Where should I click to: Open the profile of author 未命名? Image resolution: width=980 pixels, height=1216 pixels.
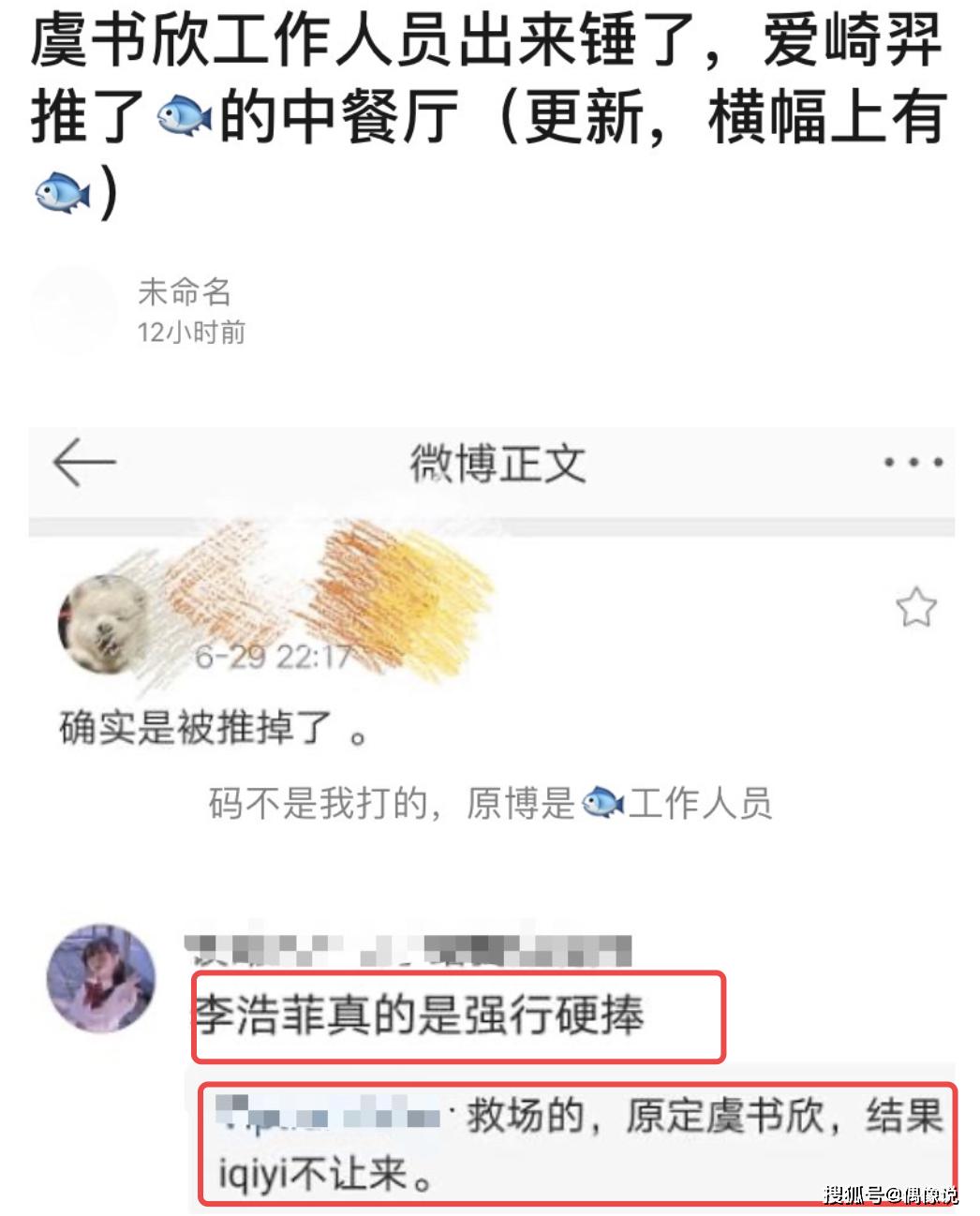(185, 292)
